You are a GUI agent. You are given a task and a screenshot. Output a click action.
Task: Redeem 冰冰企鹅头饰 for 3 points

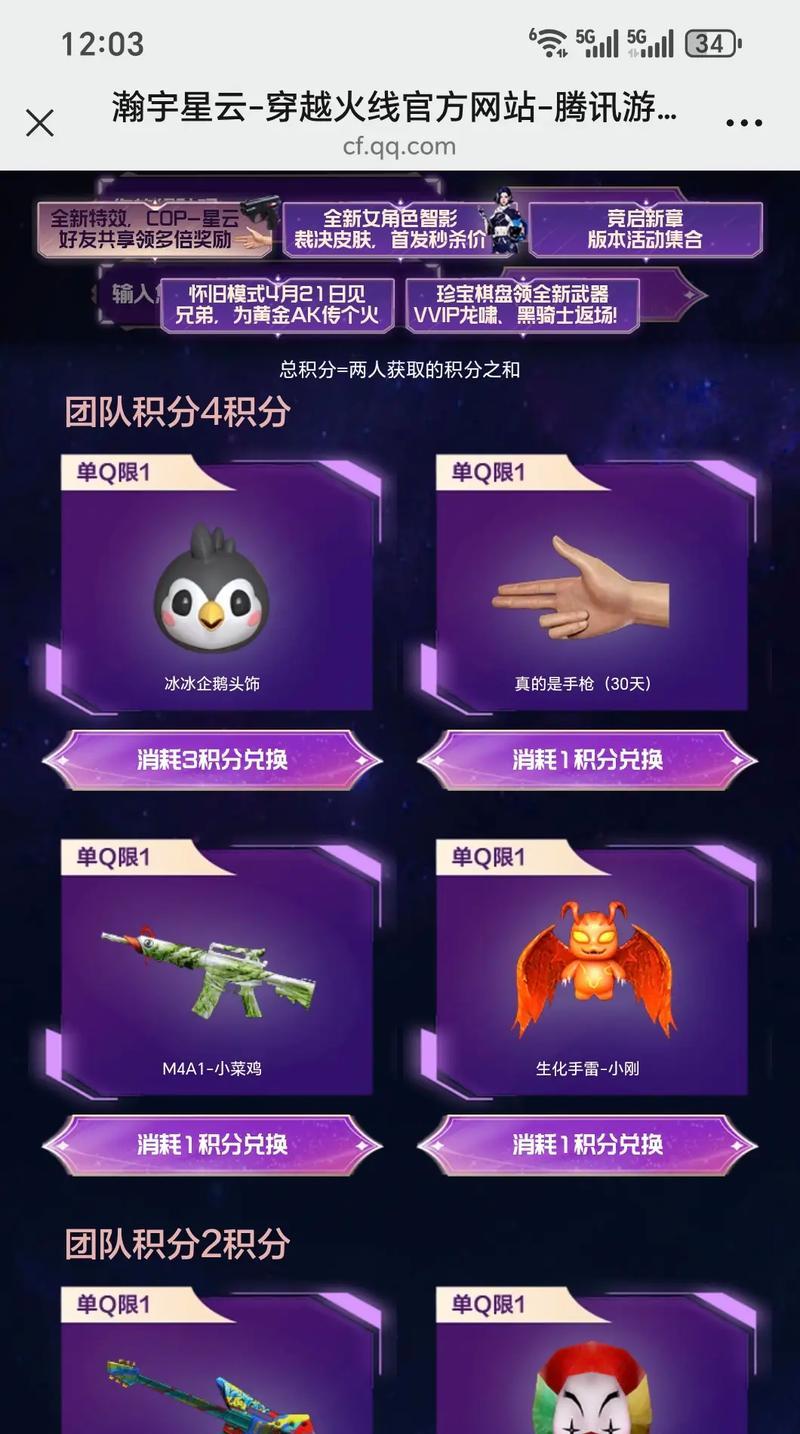tap(212, 759)
